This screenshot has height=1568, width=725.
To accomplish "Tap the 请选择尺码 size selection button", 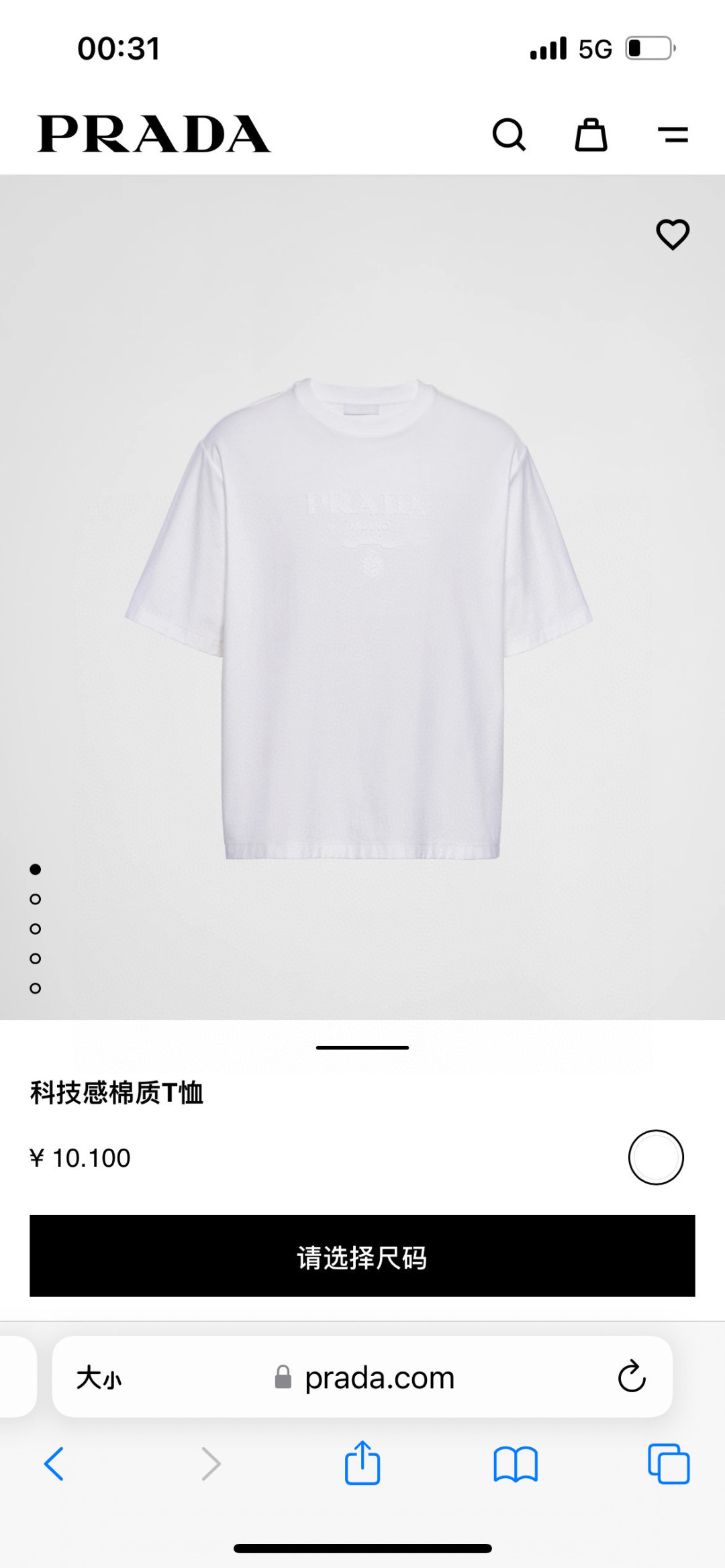I will coord(362,1255).
